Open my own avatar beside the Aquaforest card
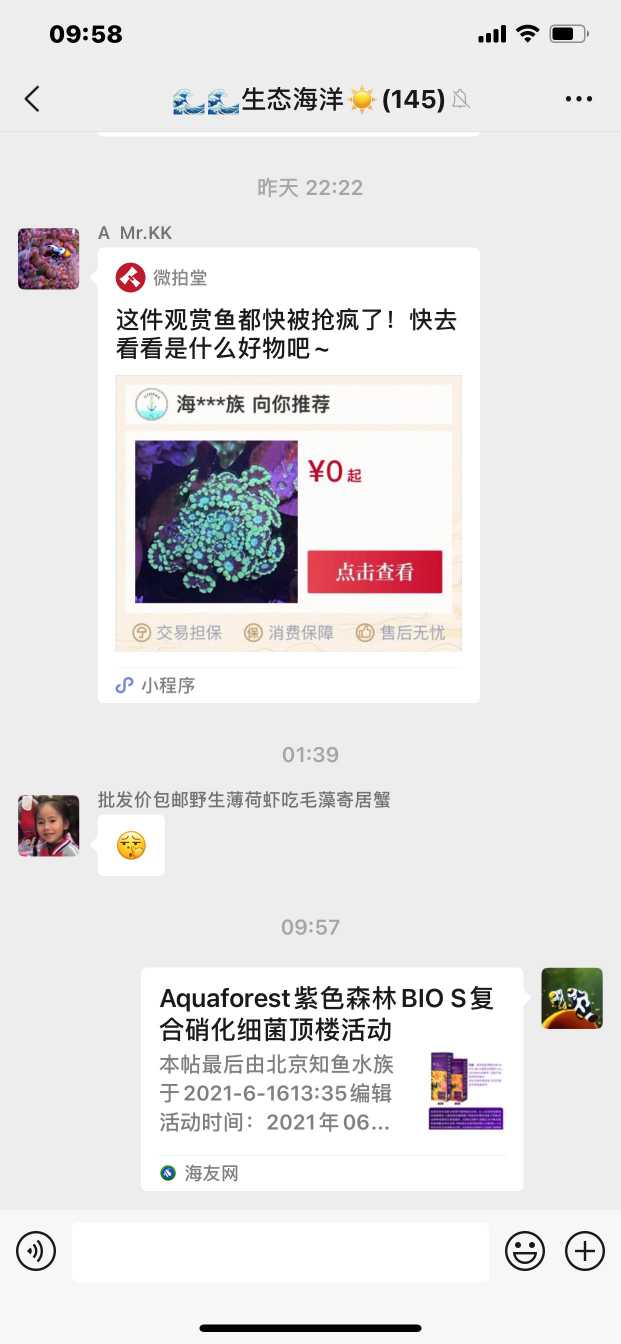 pyautogui.click(x=572, y=998)
